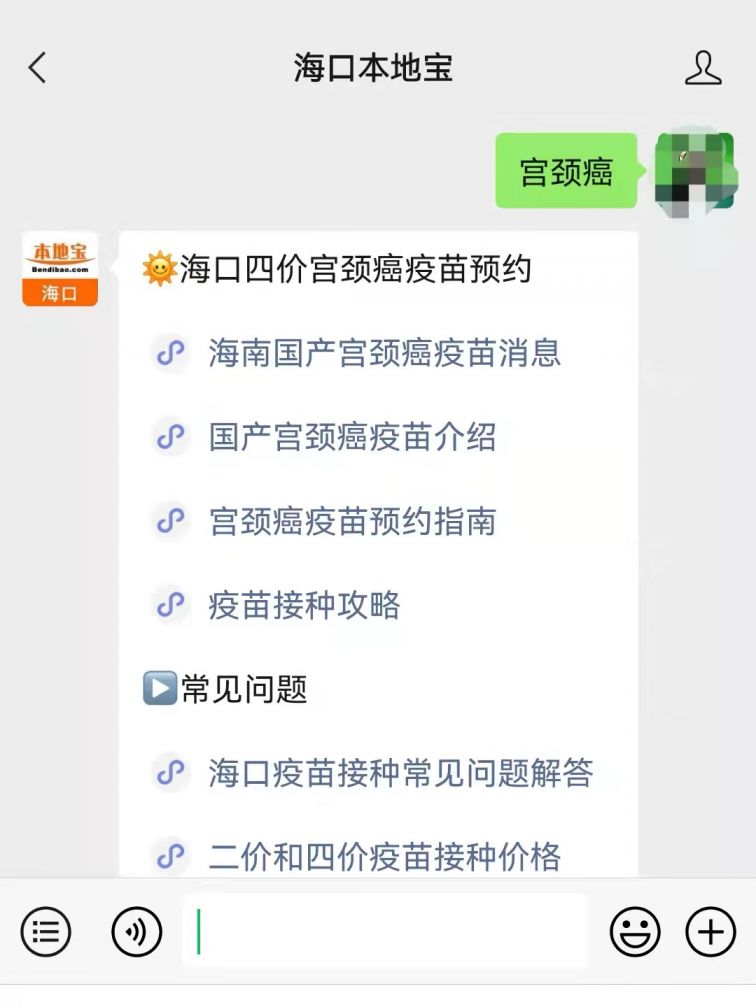Open 海口疫苗接种常见问题解答 link
Screen dimensions: 756x1007
point(400,773)
